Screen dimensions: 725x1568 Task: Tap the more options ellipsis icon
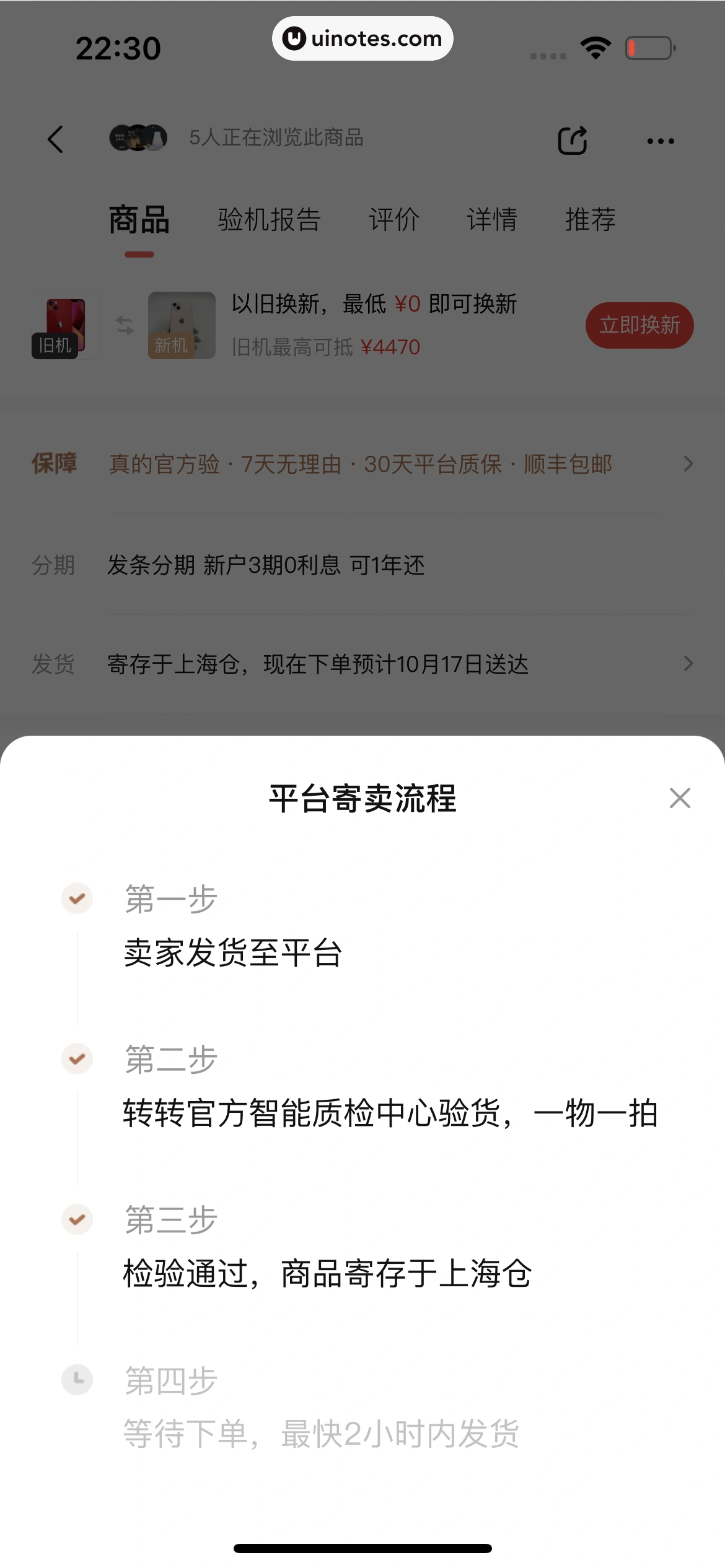pyautogui.click(x=660, y=141)
